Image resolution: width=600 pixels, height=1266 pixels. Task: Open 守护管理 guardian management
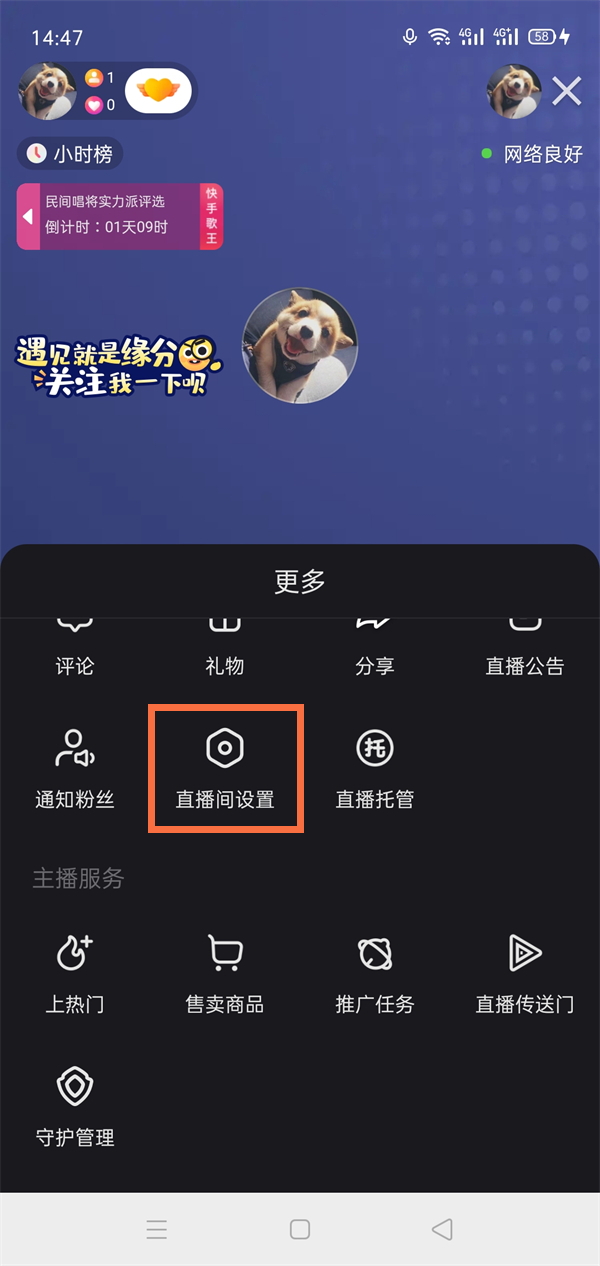pyautogui.click(x=75, y=1108)
